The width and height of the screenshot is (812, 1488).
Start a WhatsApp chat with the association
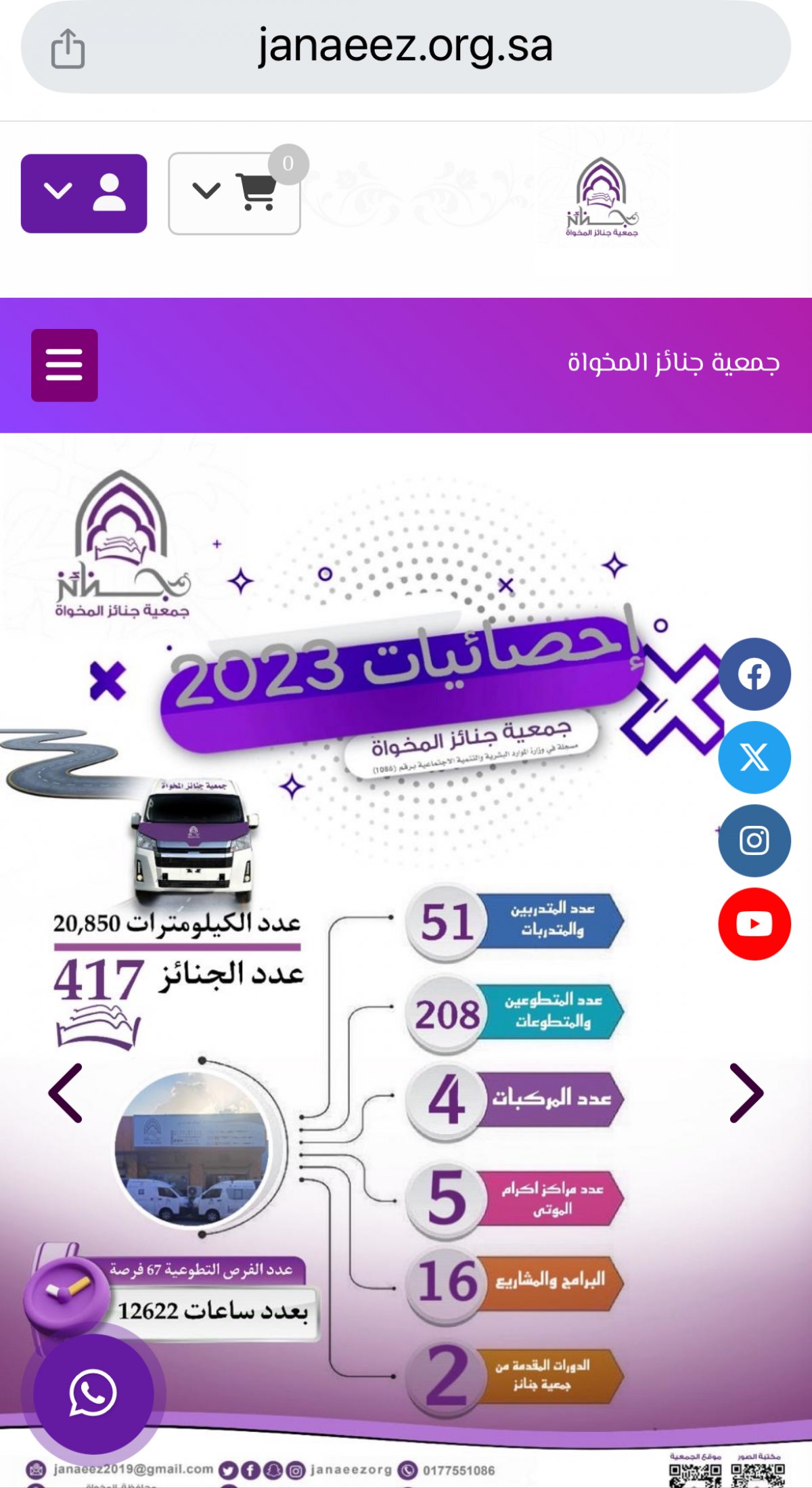[x=93, y=1393]
